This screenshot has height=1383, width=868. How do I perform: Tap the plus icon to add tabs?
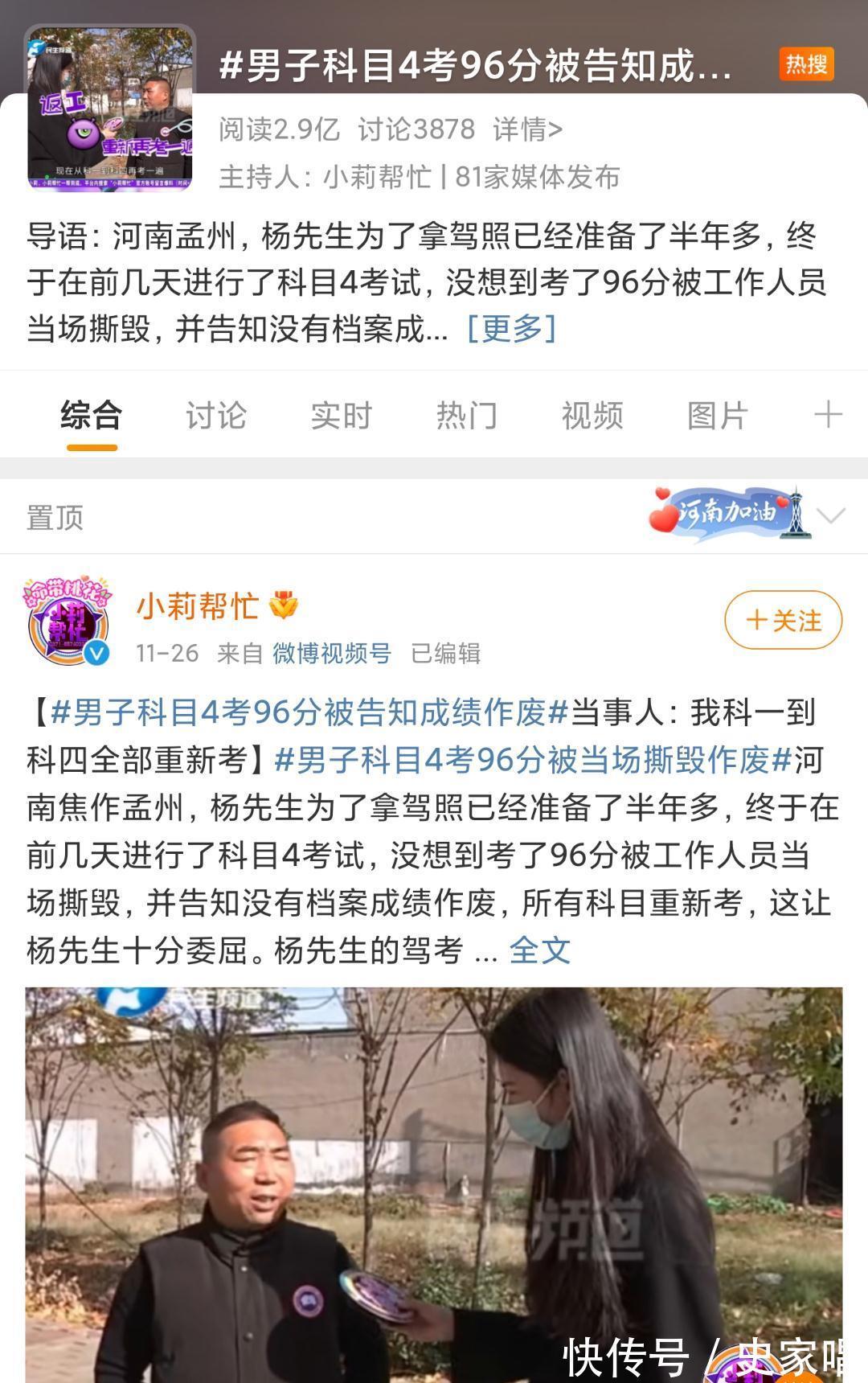[828, 416]
